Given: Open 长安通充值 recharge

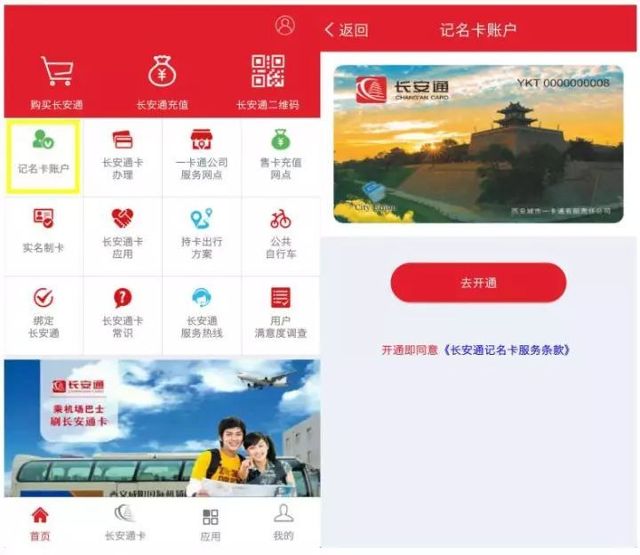Looking at the screenshot, I should click(x=162, y=80).
